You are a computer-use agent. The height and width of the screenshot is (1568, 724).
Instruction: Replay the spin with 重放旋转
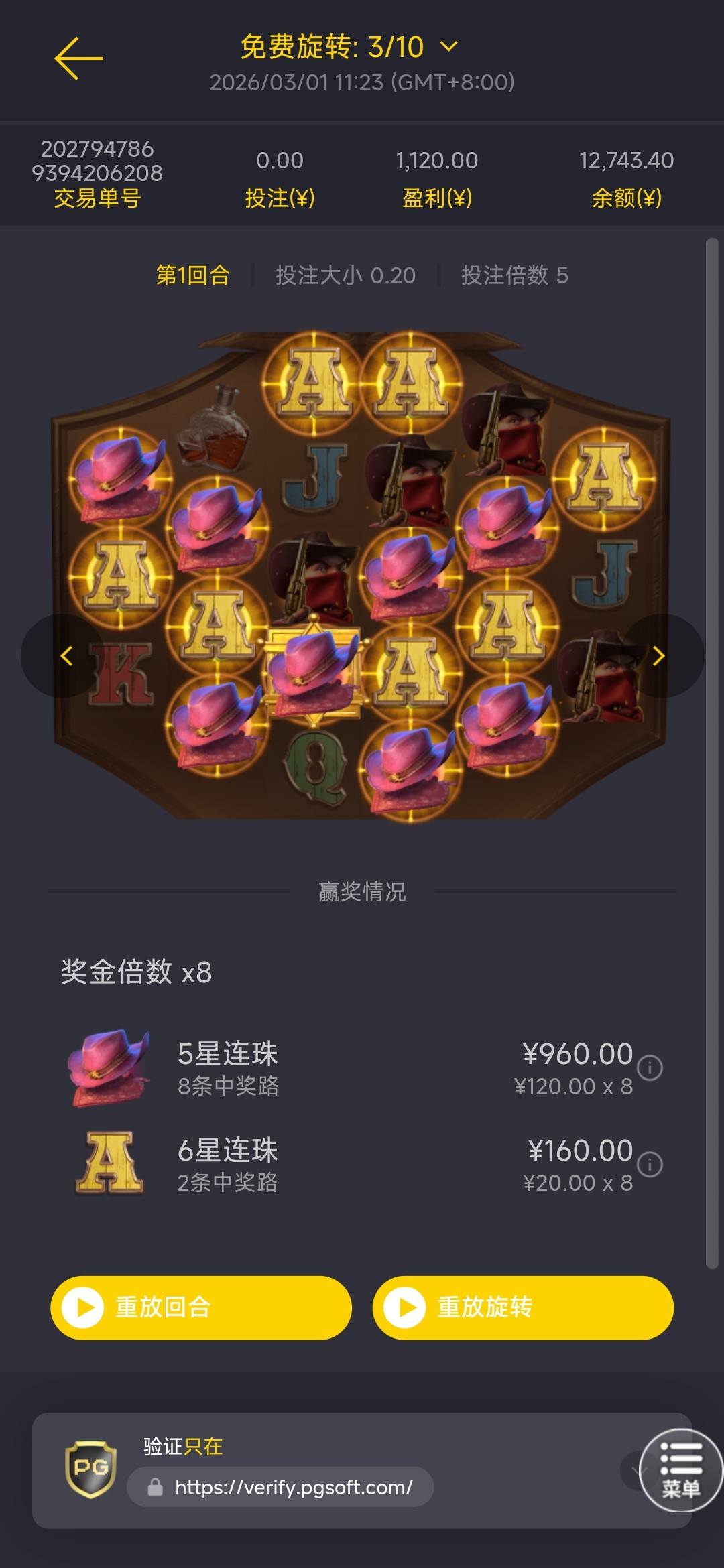(523, 1307)
